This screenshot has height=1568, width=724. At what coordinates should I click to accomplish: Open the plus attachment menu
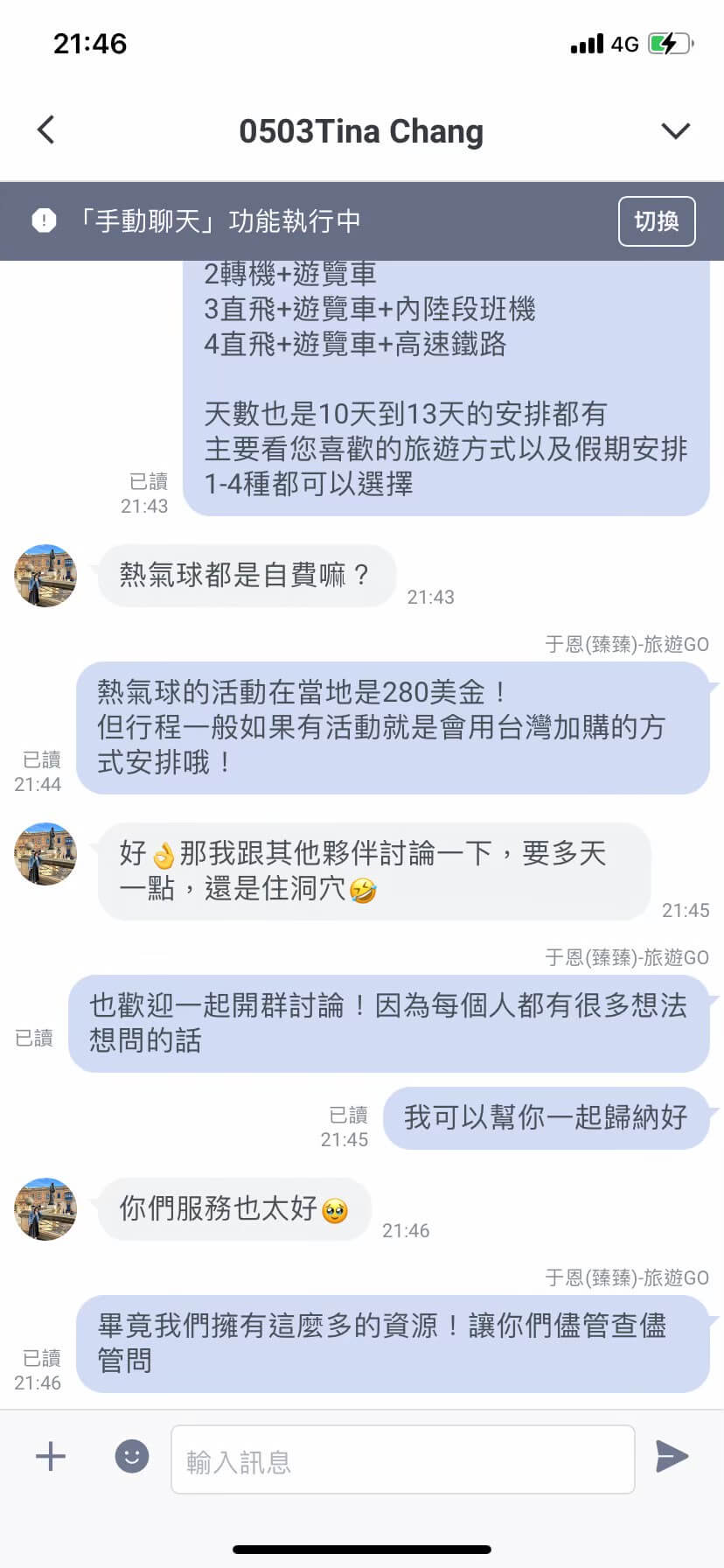51,1457
